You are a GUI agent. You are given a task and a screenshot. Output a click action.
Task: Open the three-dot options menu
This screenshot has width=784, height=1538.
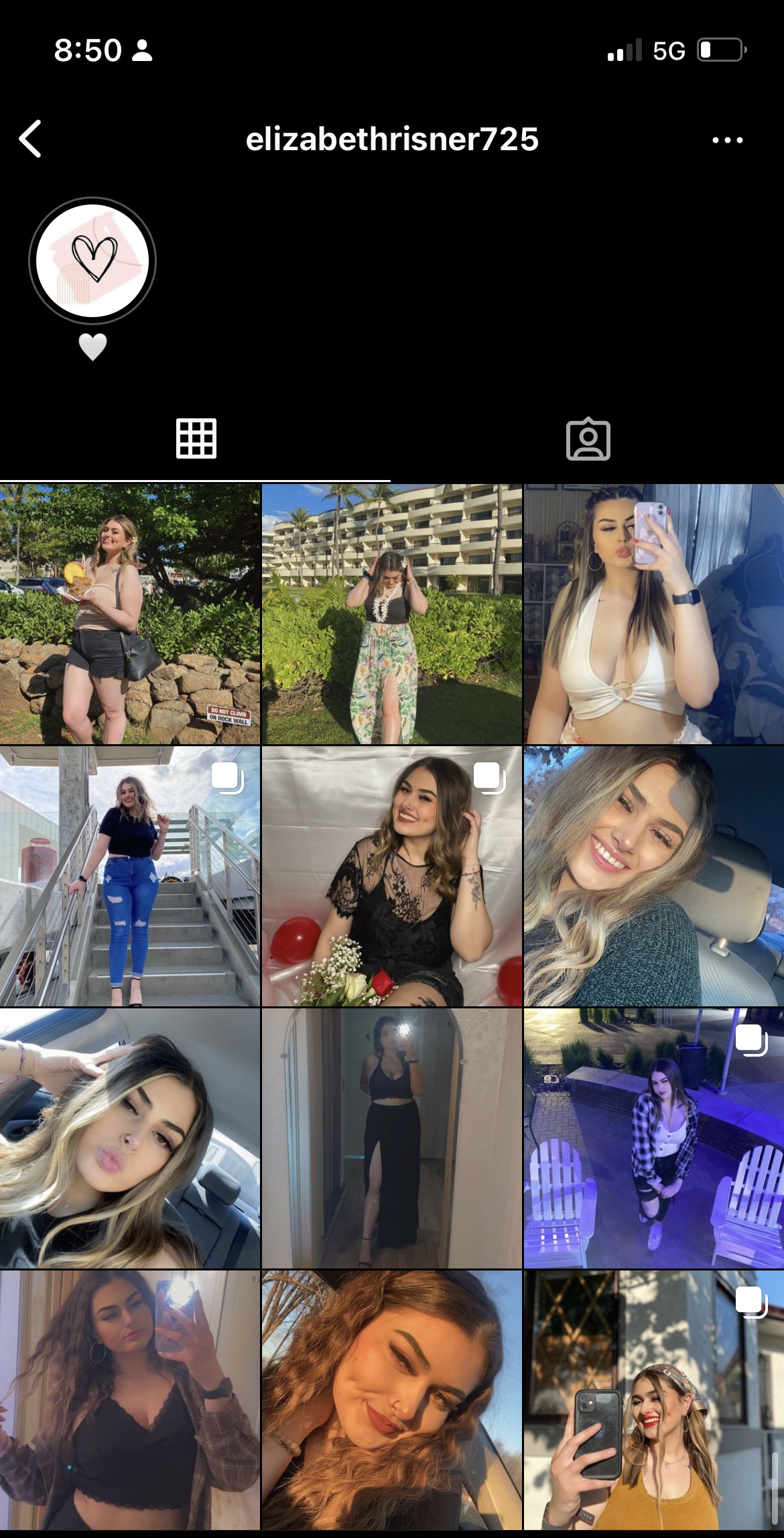(x=727, y=140)
